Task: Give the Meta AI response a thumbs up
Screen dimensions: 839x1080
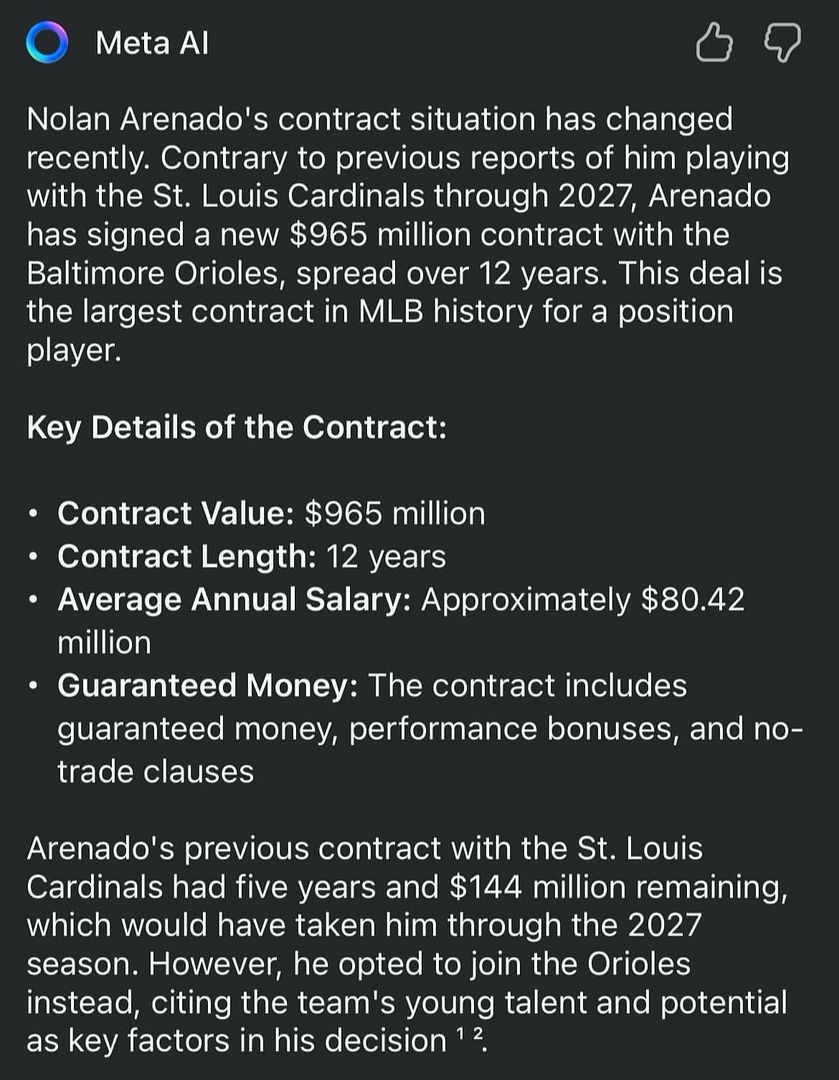Action: pos(713,44)
